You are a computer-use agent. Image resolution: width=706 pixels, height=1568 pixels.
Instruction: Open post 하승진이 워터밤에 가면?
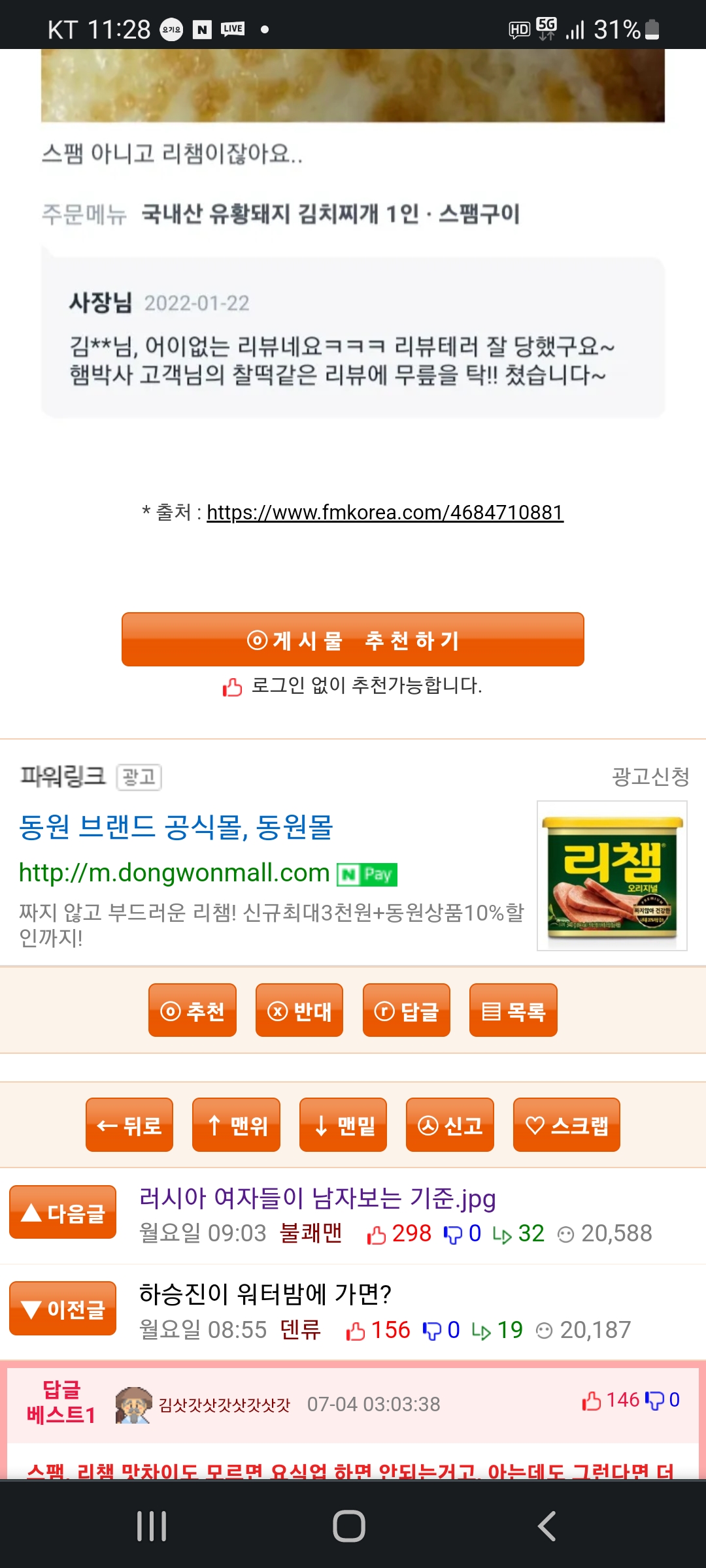[x=265, y=1294]
